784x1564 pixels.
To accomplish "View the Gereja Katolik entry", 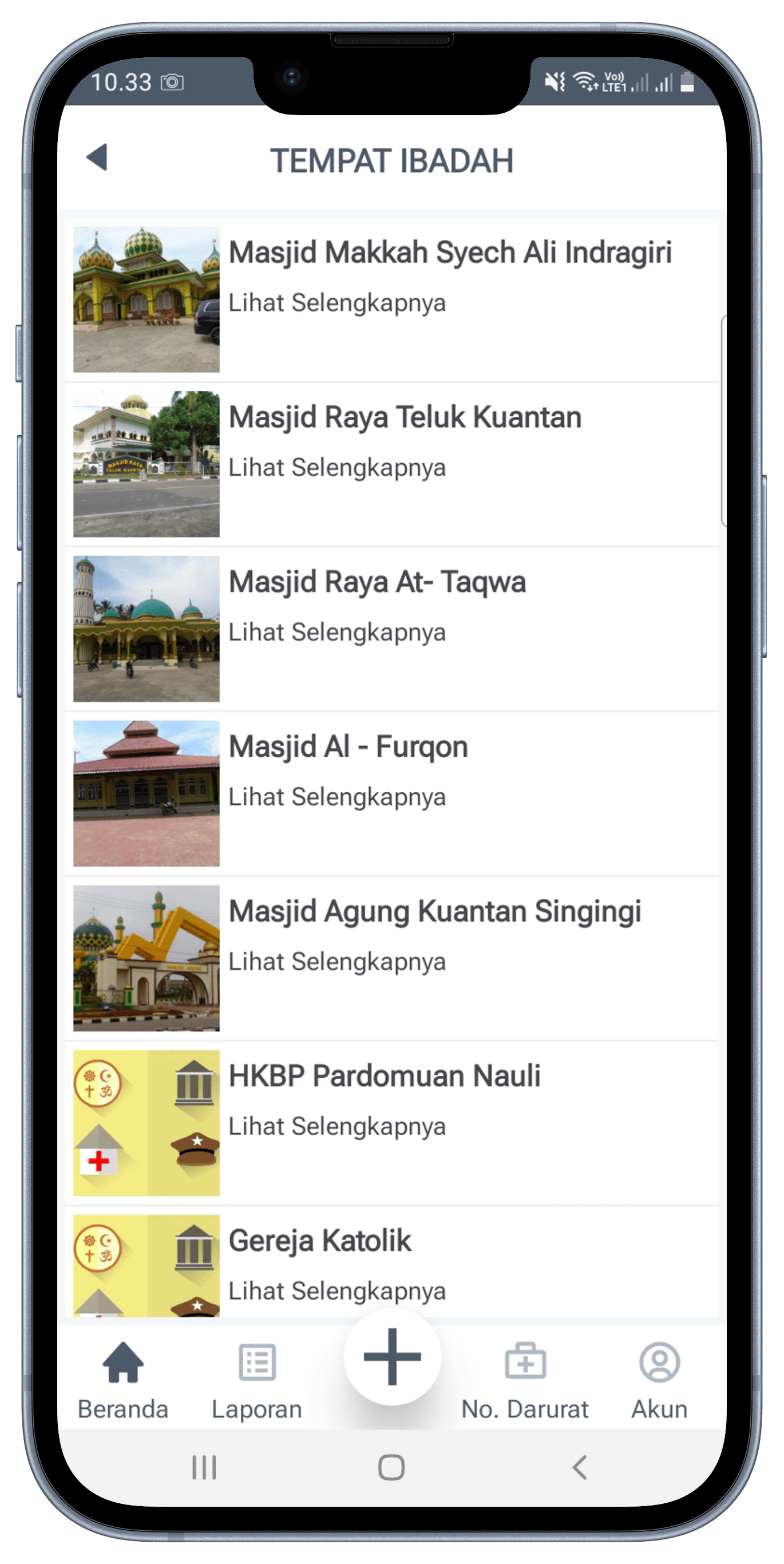I will pyautogui.click(x=320, y=1241).
